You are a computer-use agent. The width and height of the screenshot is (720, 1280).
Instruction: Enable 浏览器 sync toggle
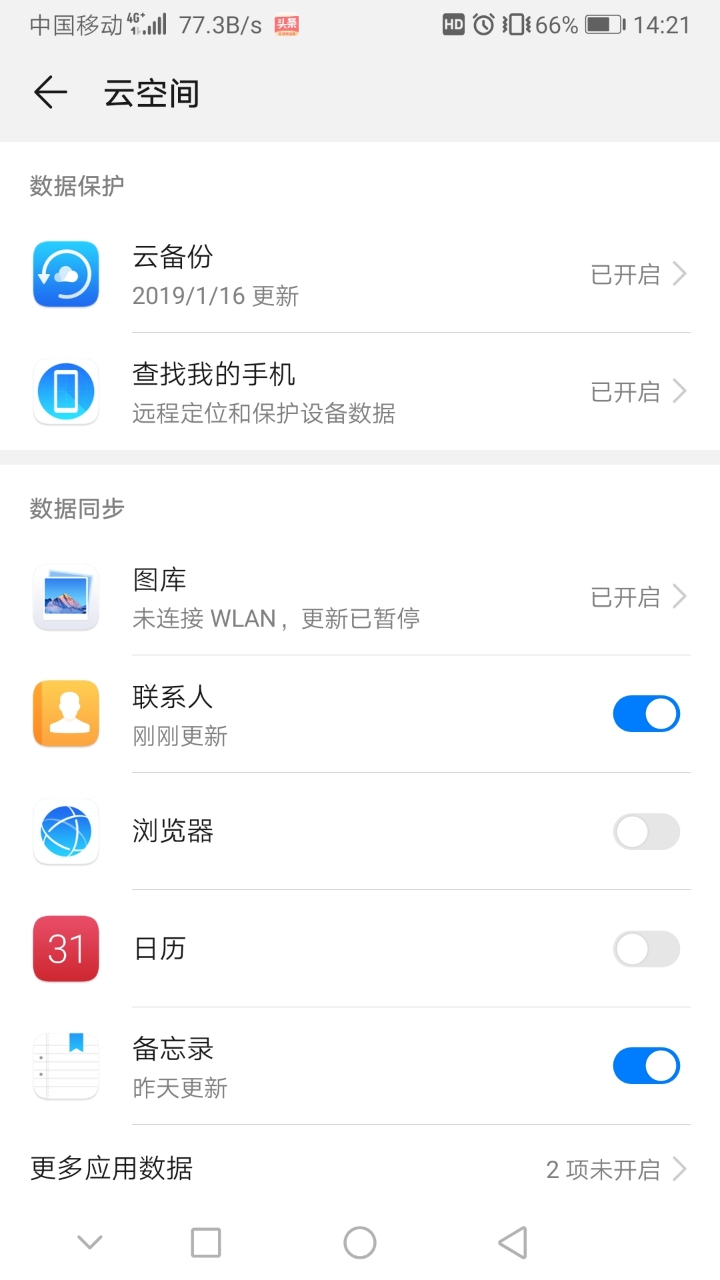[x=646, y=831]
